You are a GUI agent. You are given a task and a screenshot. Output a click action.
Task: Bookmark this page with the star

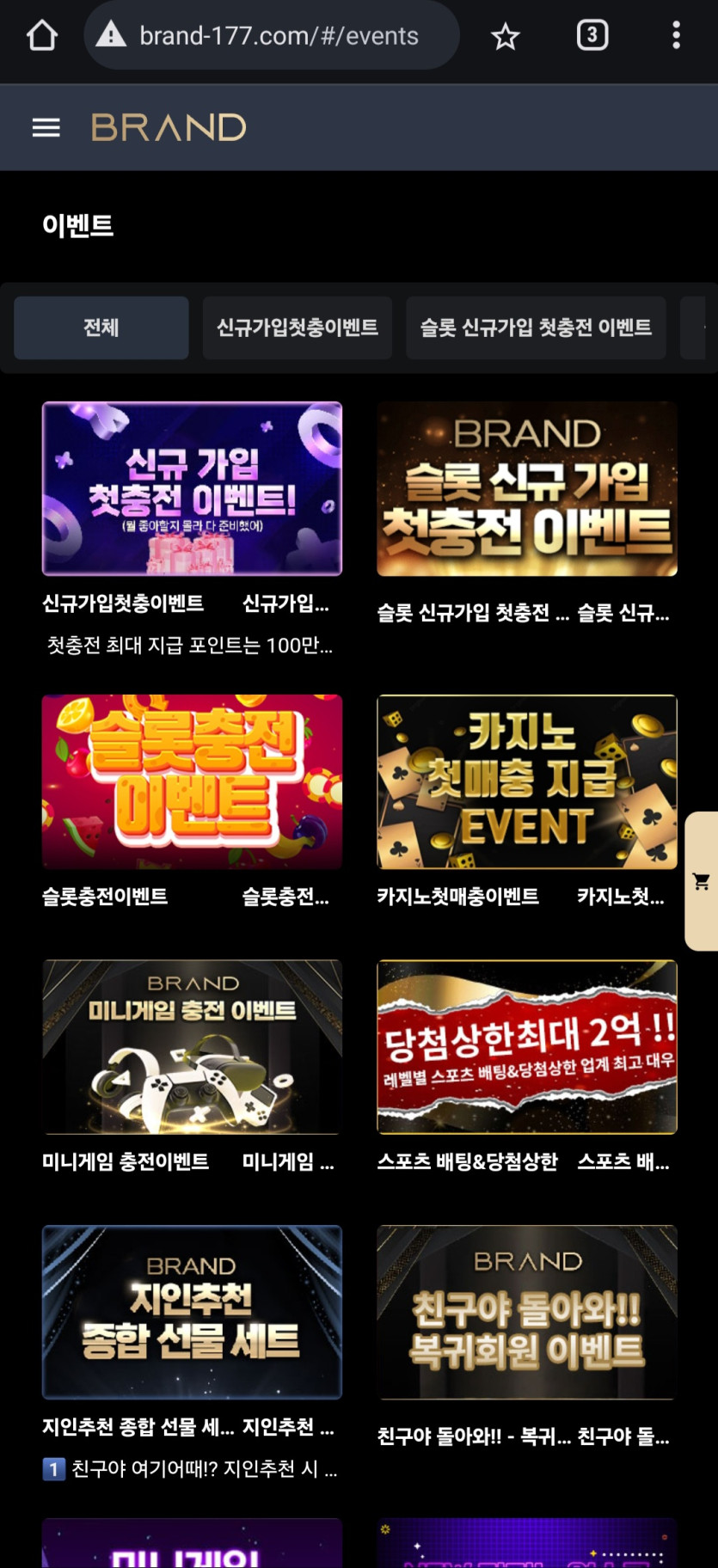(505, 36)
